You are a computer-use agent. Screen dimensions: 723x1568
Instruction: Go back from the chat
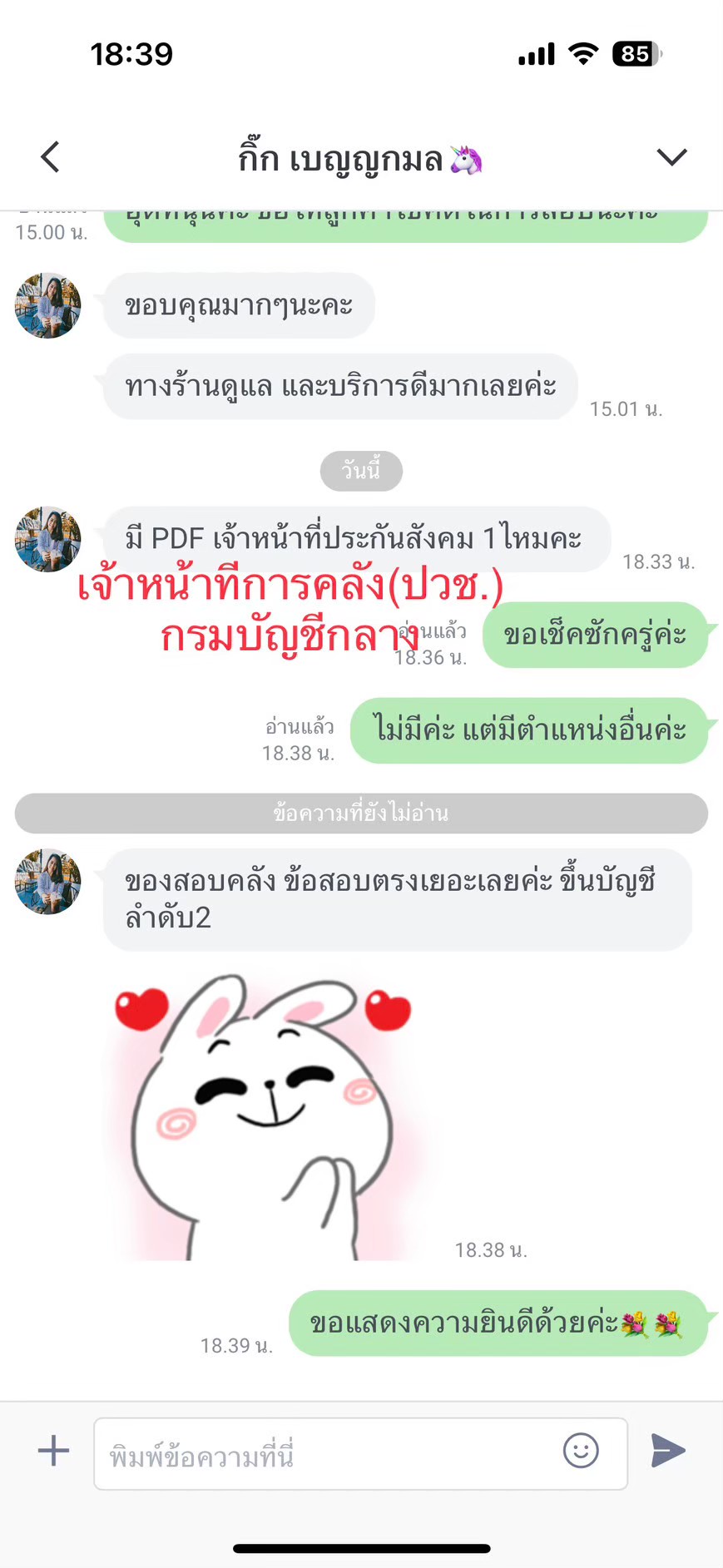(51, 156)
